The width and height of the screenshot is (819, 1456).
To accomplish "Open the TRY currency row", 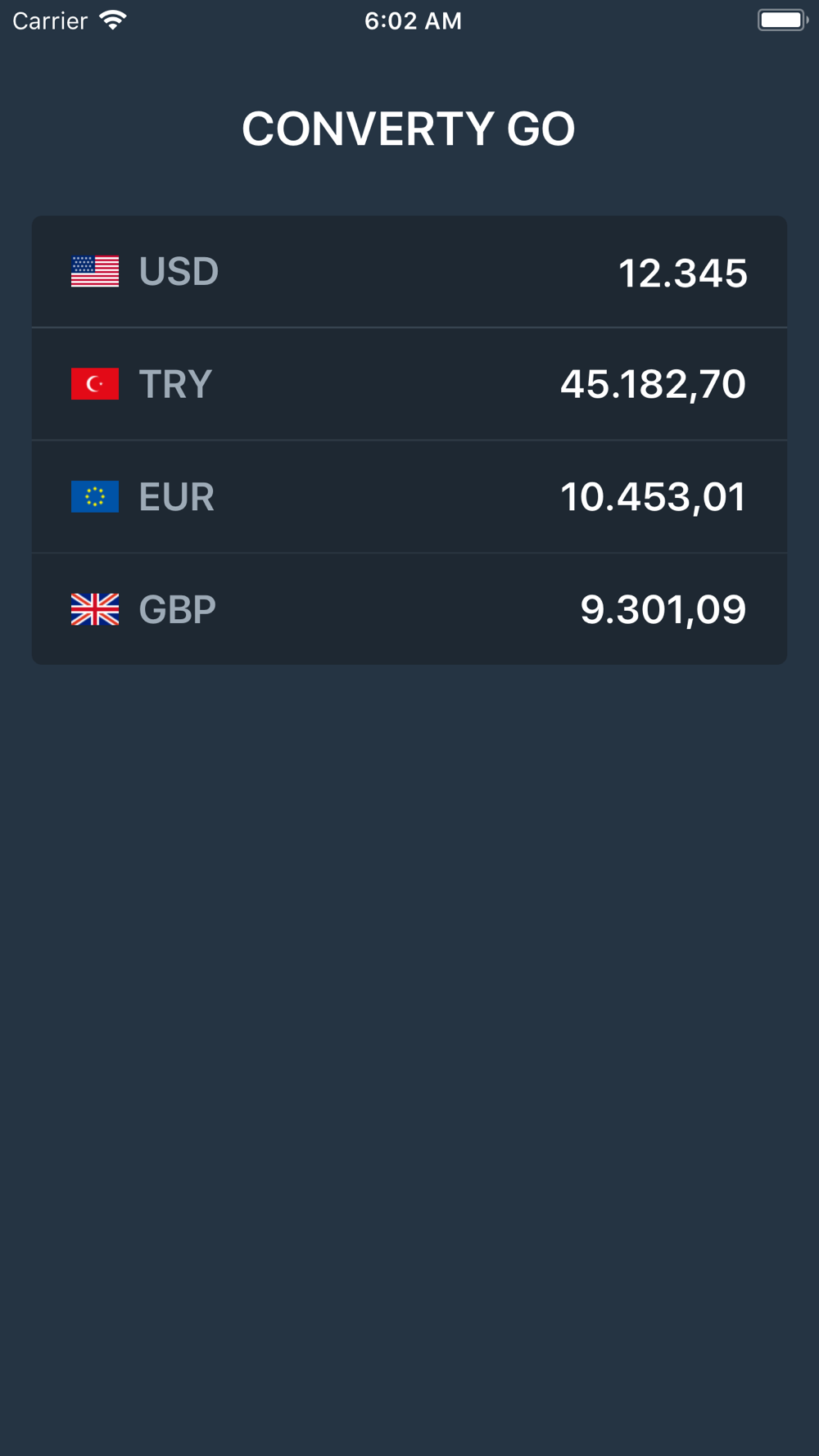I will tap(409, 384).
